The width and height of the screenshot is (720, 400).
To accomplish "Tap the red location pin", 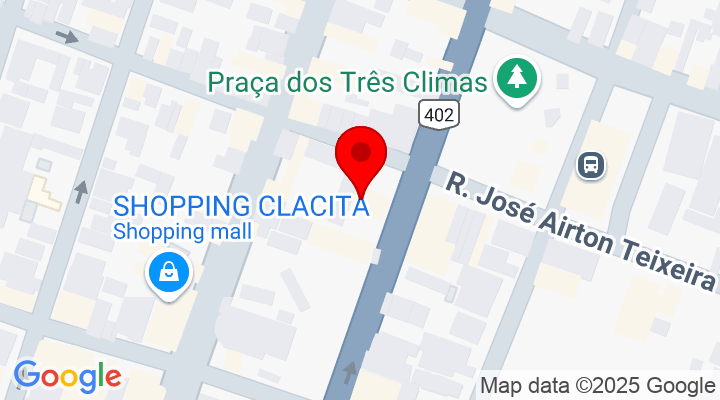I will pos(360,156).
